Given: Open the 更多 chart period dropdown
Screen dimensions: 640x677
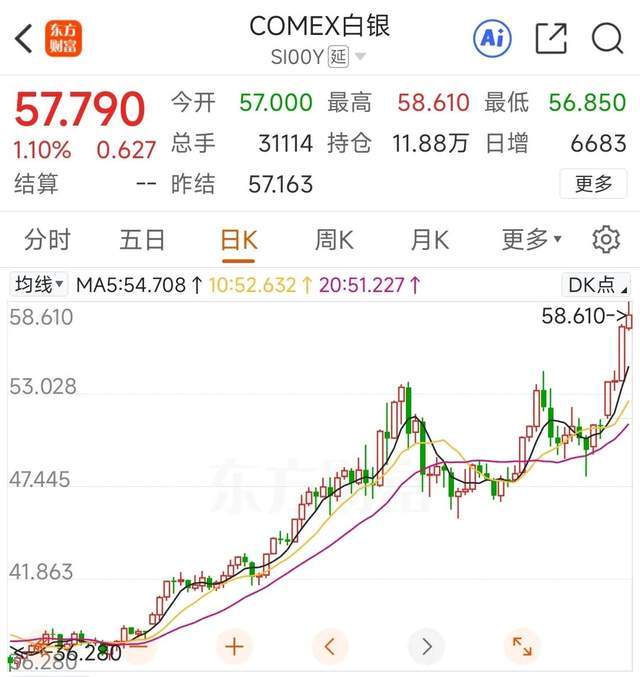Looking at the screenshot, I should 531,240.
